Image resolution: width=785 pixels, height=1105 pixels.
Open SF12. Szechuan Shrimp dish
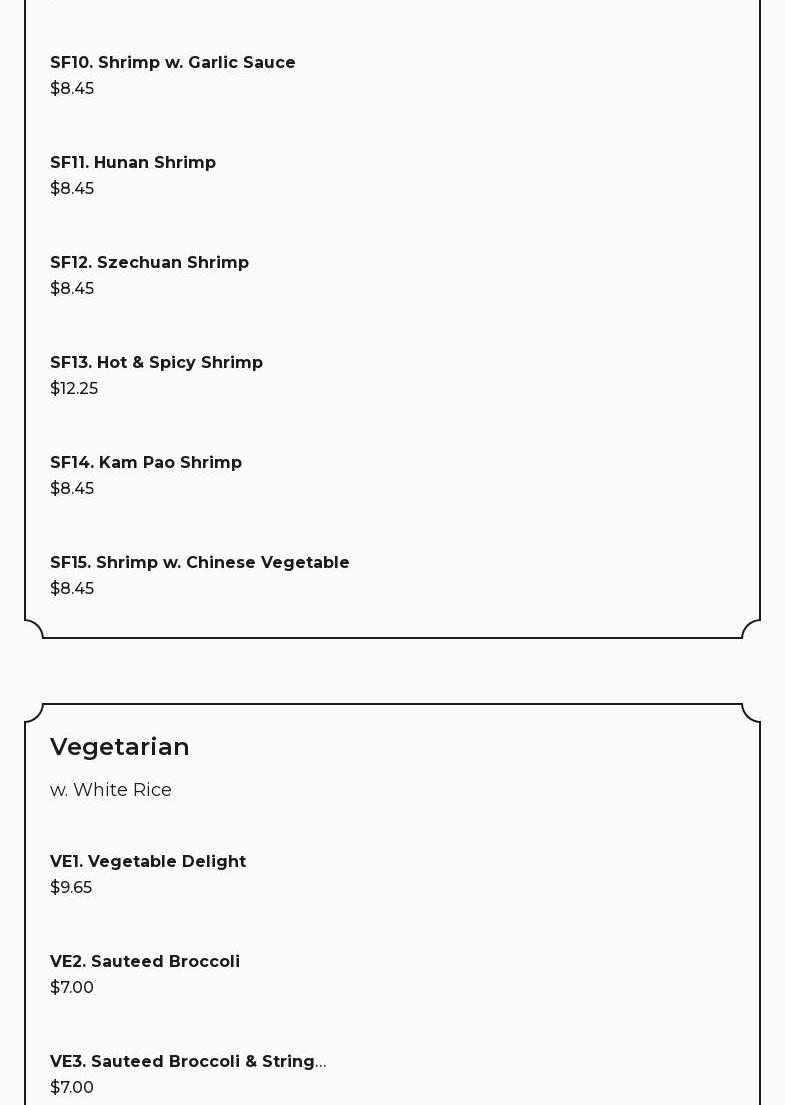[x=150, y=262]
